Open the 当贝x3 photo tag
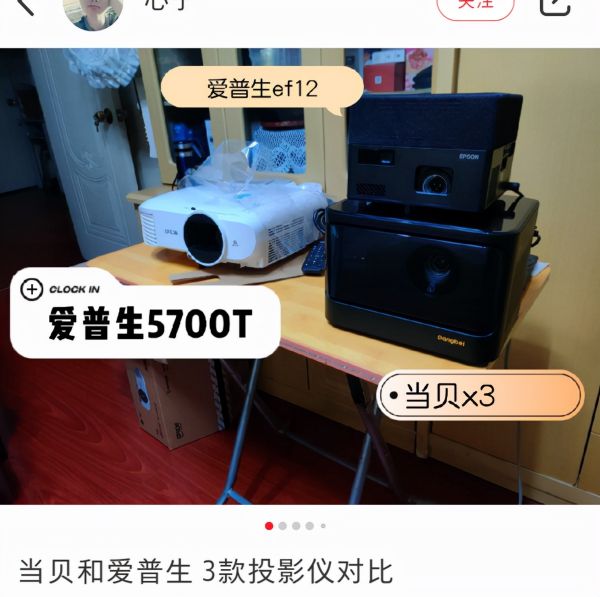This screenshot has width=600, height=597. [x=480, y=396]
